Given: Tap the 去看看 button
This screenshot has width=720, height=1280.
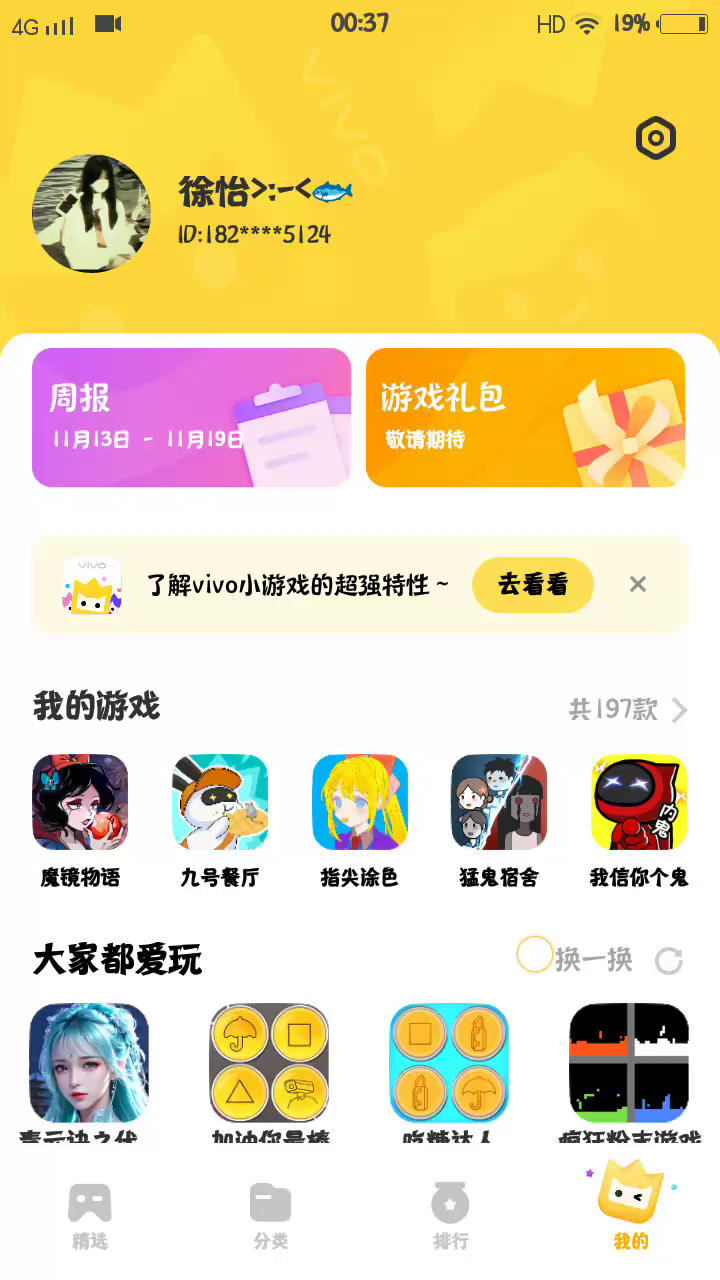Looking at the screenshot, I should pyautogui.click(x=532, y=585).
